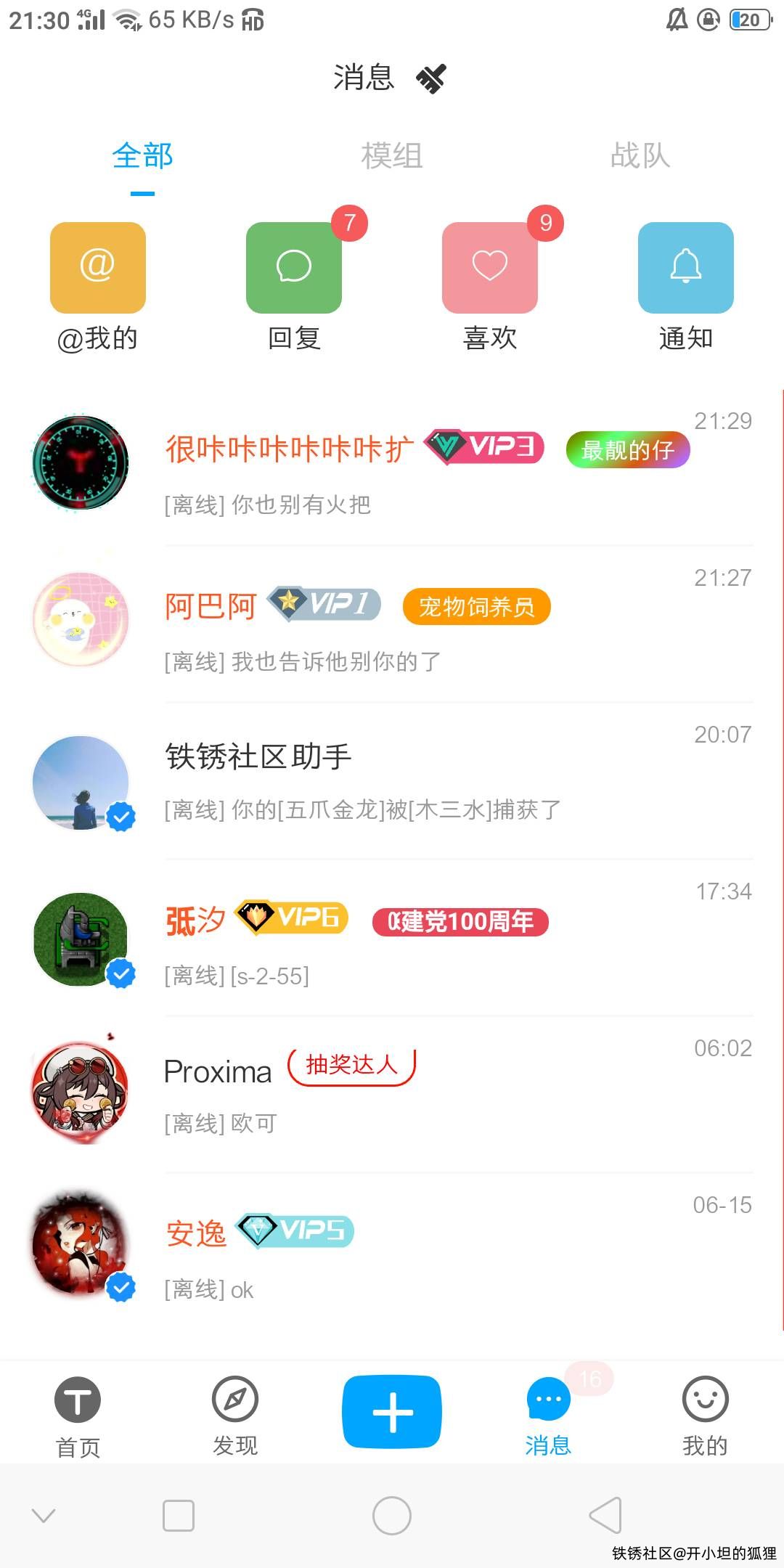Image resolution: width=784 pixels, height=1568 pixels.
Task: Switch to the 模组 tab
Action: [x=392, y=155]
